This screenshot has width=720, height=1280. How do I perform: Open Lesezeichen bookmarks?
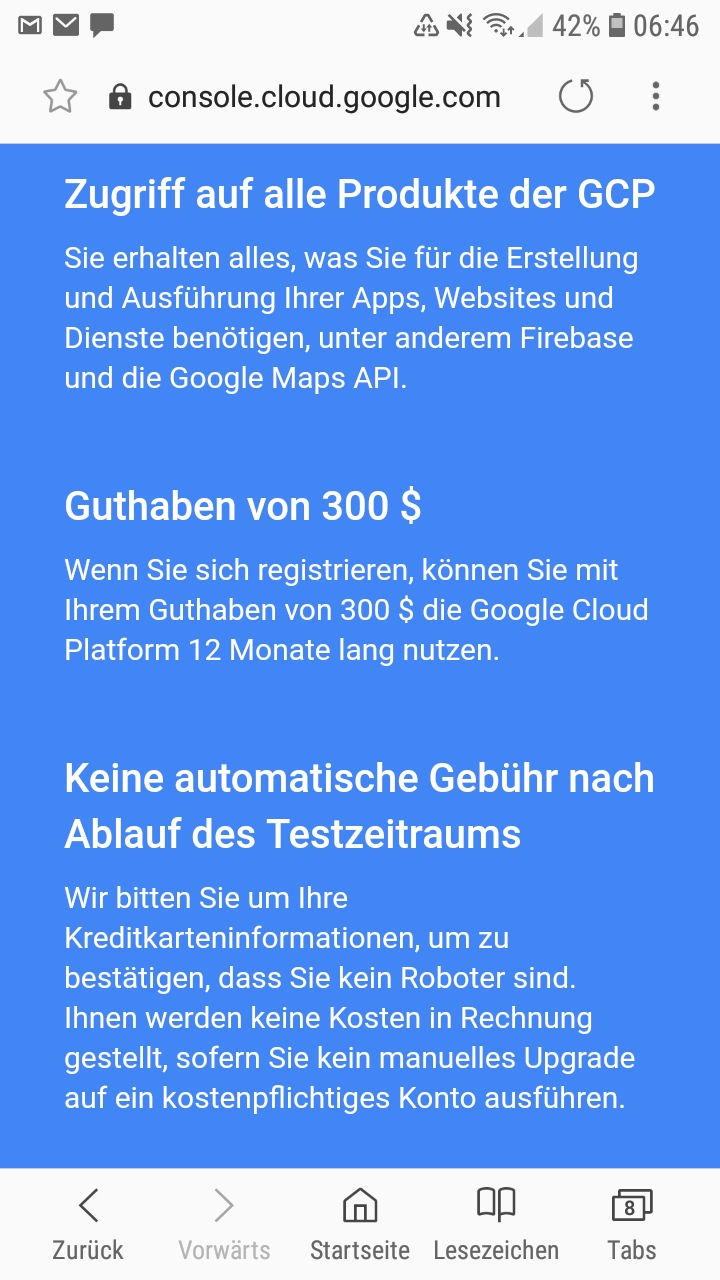(496, 1224)
